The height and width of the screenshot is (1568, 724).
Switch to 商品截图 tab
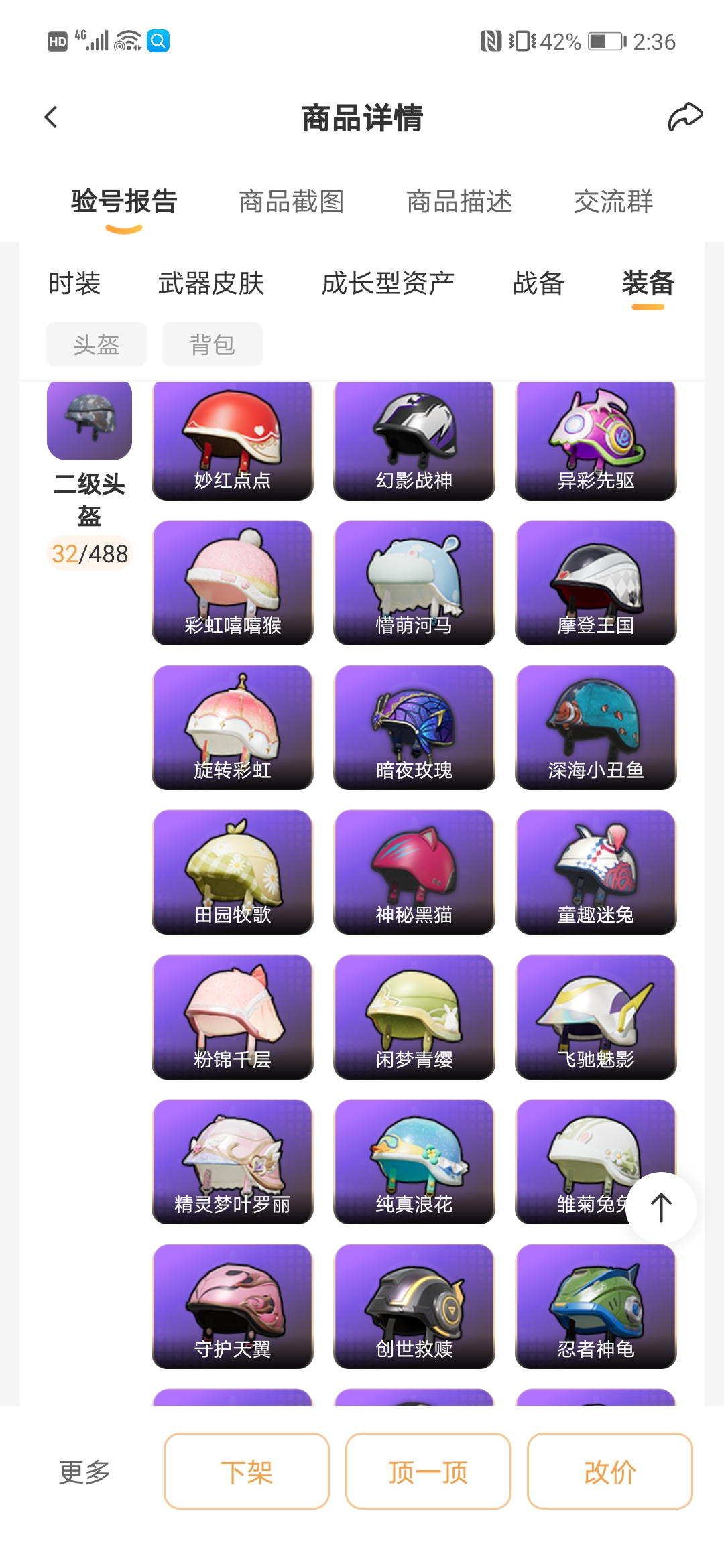tap(292, 202)
